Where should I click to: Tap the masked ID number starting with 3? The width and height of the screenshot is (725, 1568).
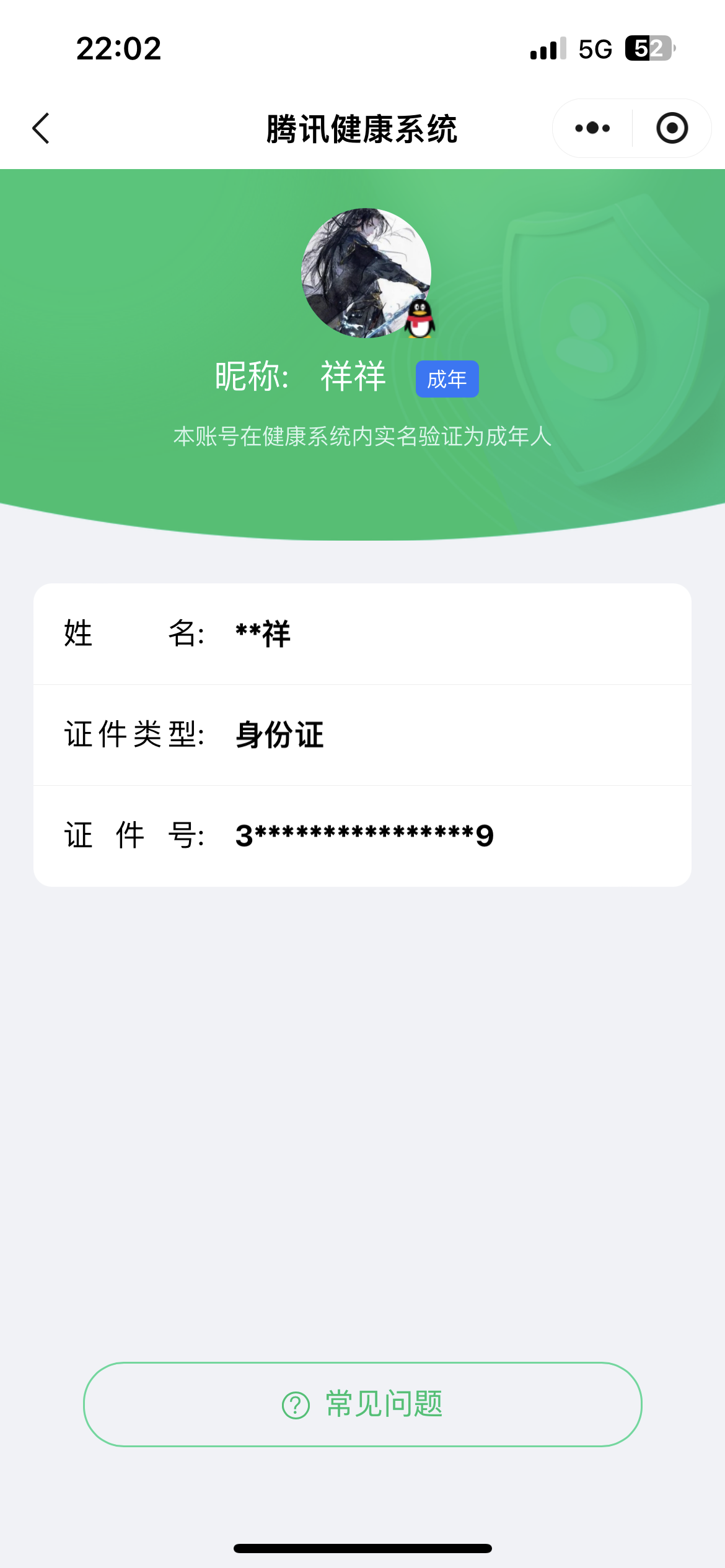pos(364,835)
